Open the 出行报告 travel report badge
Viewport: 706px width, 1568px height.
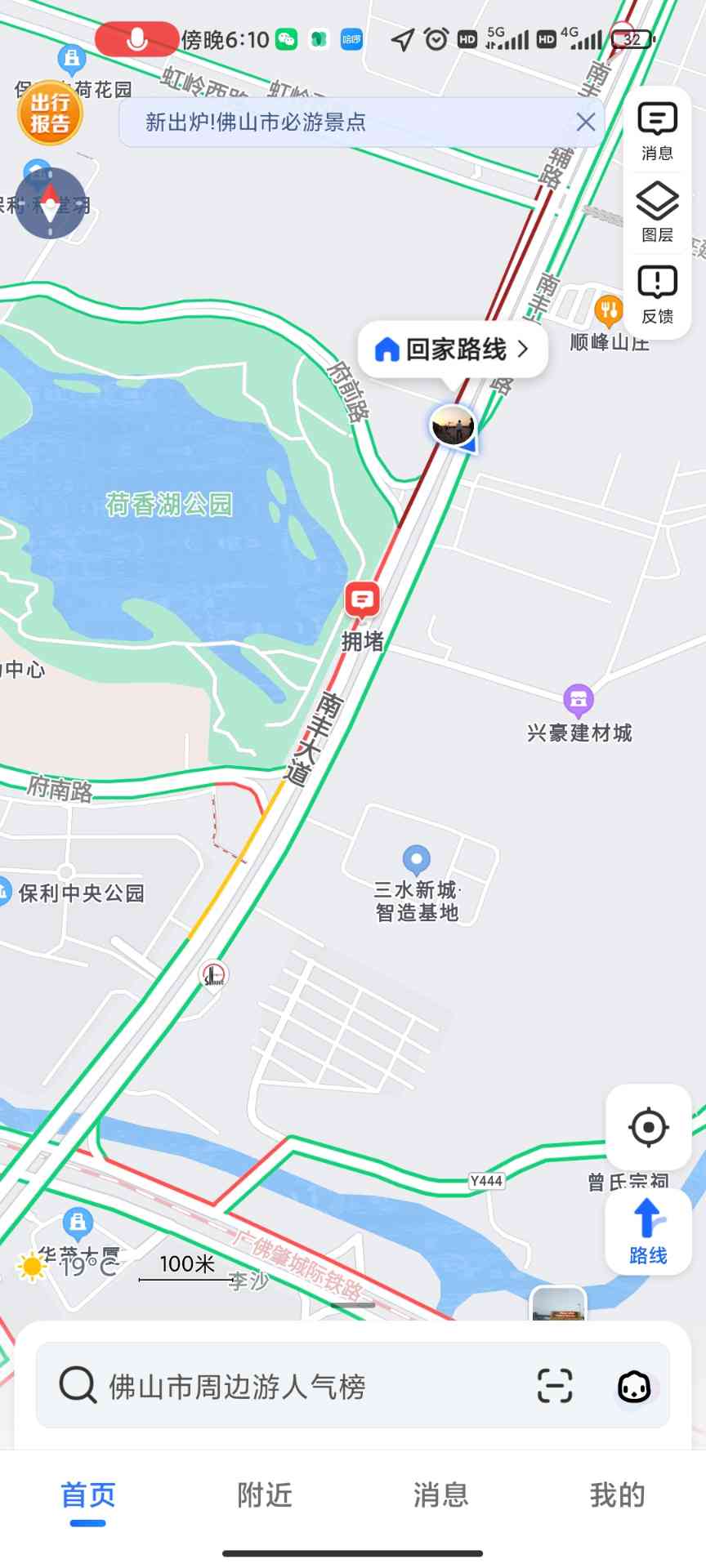(50, 113)
